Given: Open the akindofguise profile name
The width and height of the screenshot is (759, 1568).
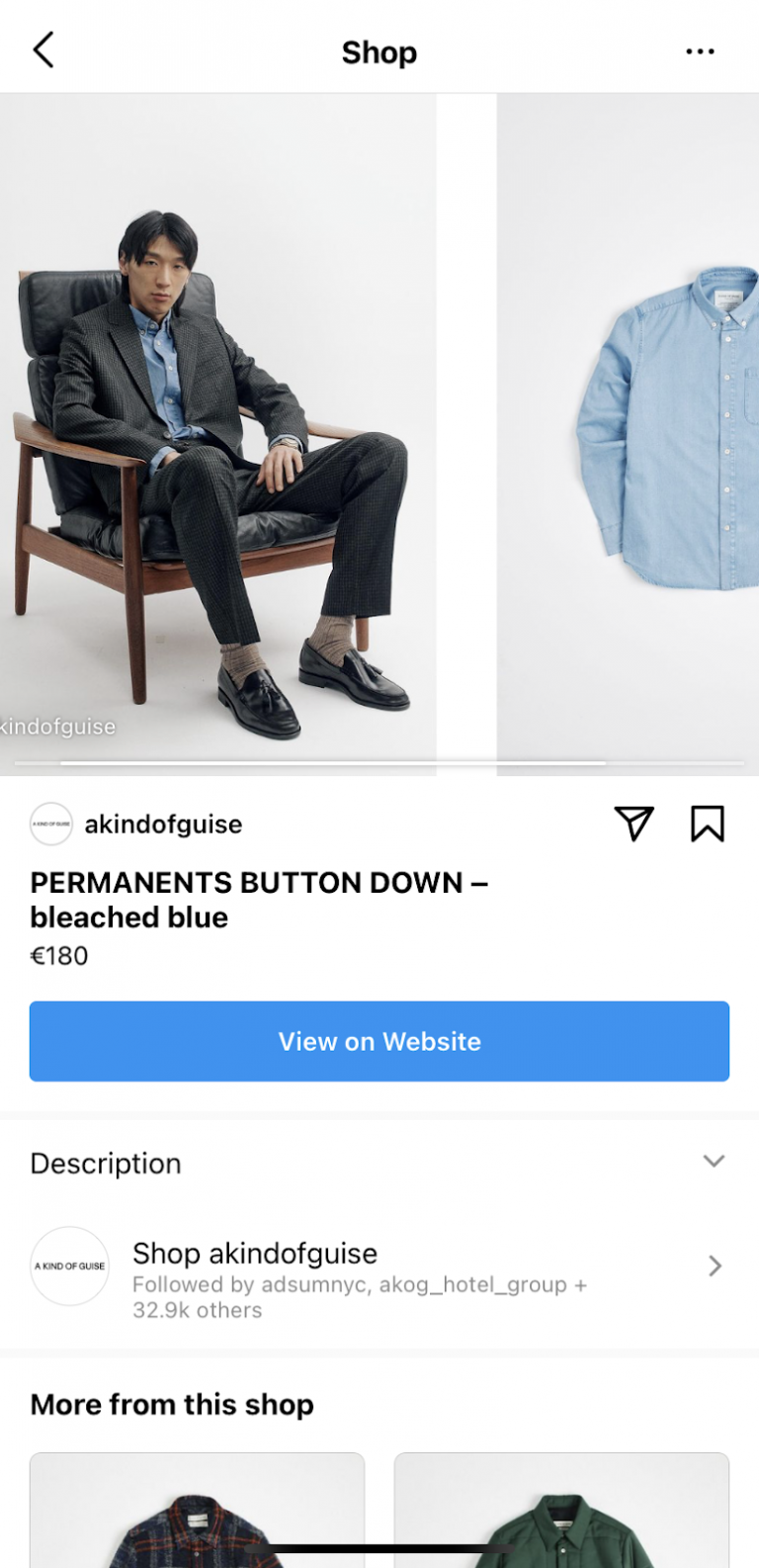Looking at the screenshot, I should (163, 825).
